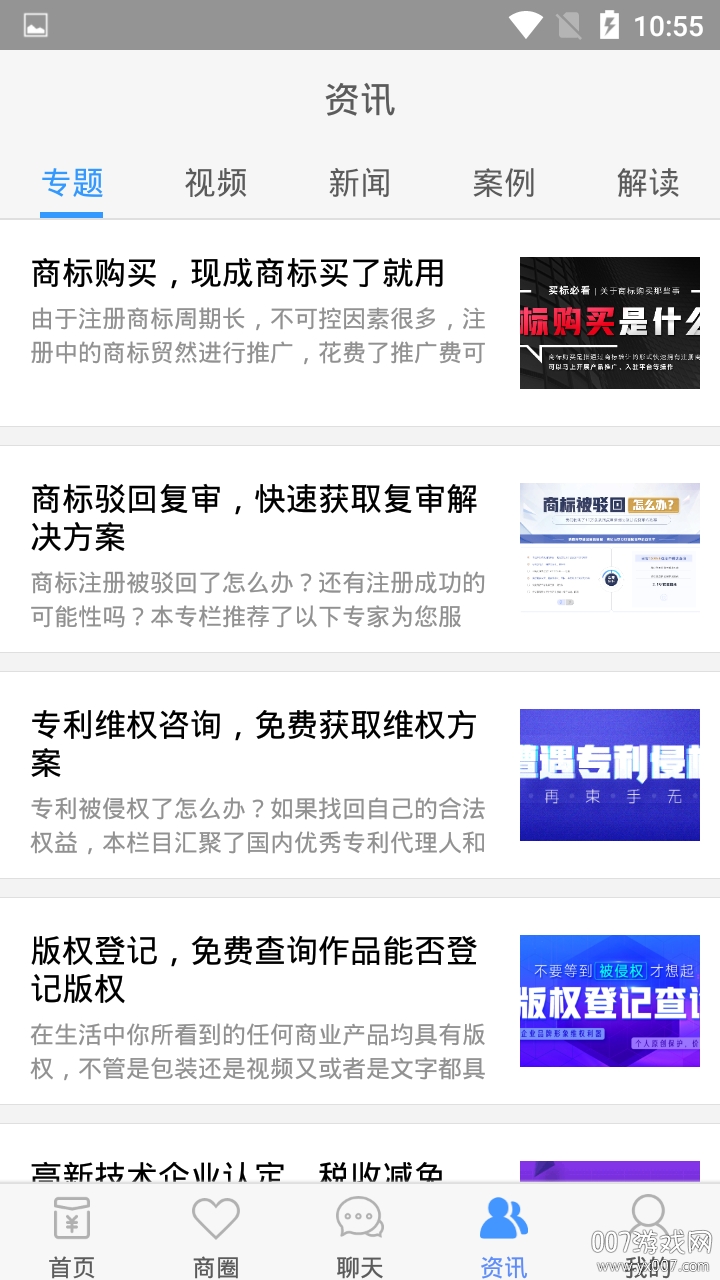The width and height of the screenshot is (720, 1280).
Task: Open the 新闻 tab
Action: 359,183
